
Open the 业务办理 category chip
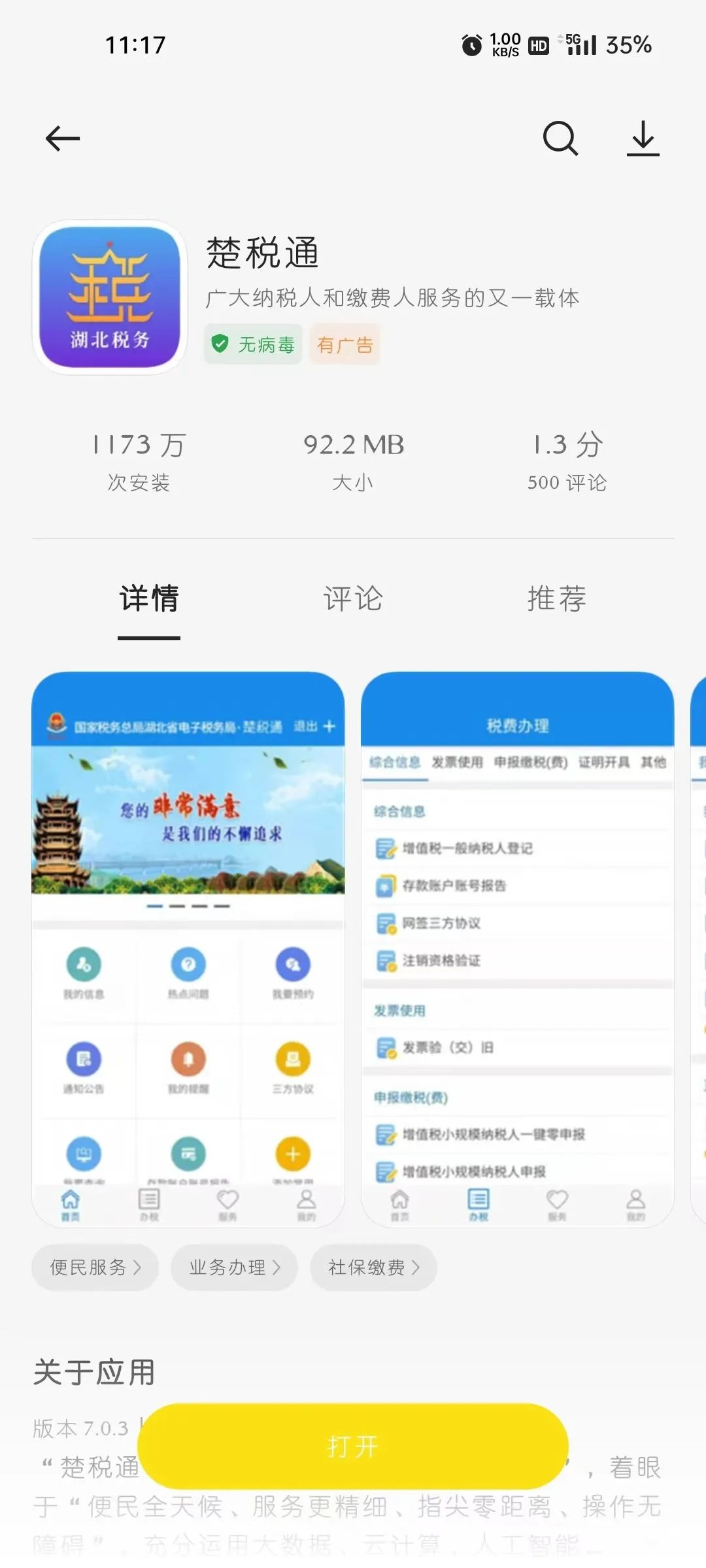[x=234, y=1267]
